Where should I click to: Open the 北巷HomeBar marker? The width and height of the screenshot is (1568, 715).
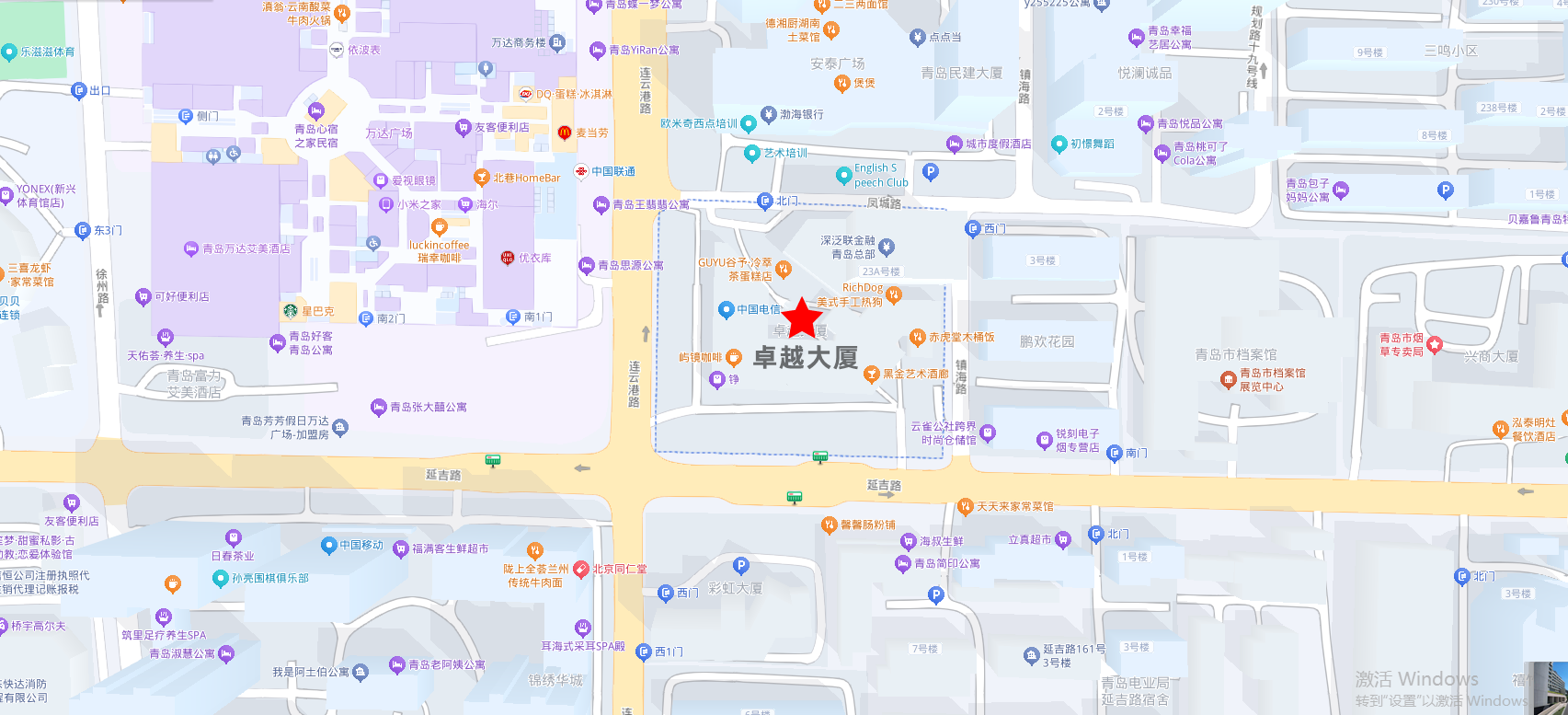(x=481, y=177)
